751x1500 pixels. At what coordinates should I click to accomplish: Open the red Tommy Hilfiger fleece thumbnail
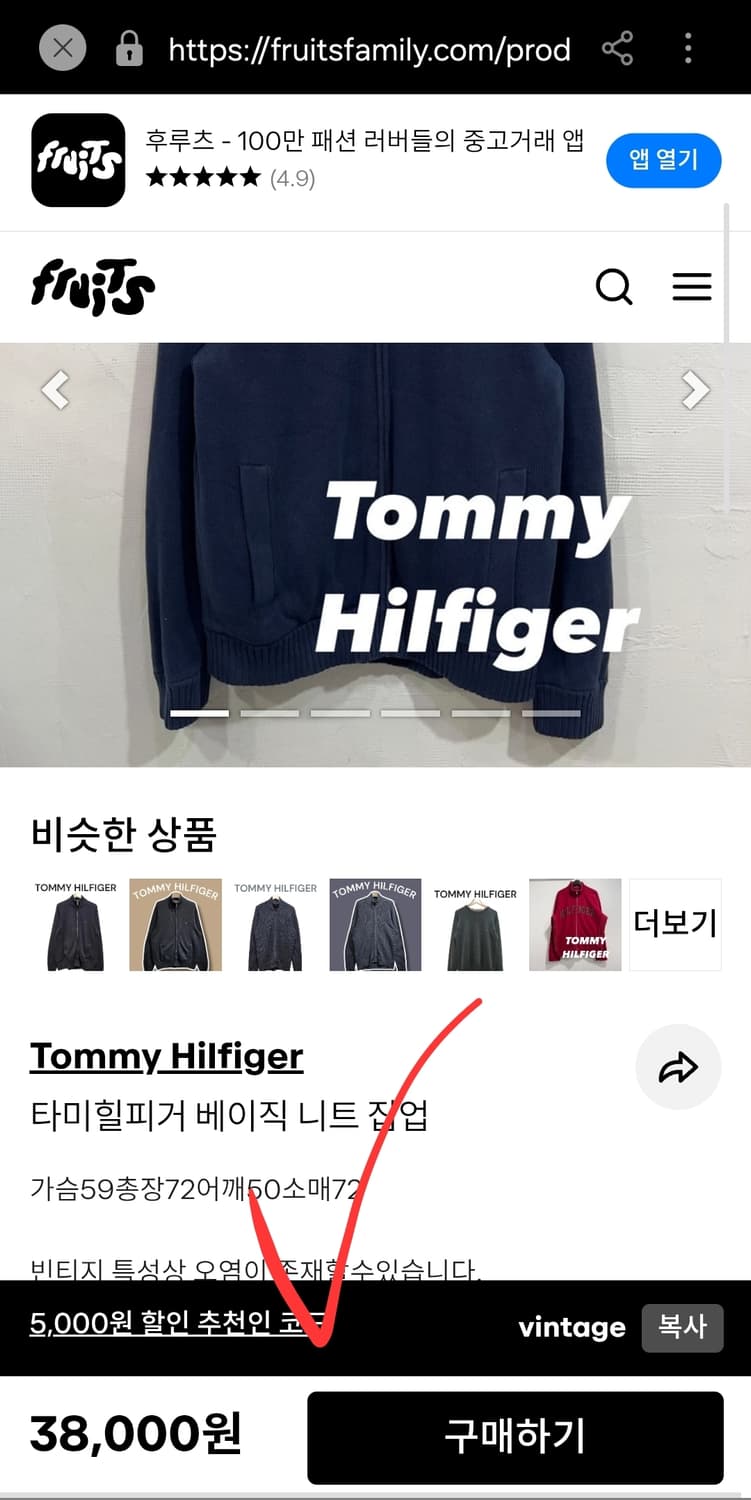(575, 923)
